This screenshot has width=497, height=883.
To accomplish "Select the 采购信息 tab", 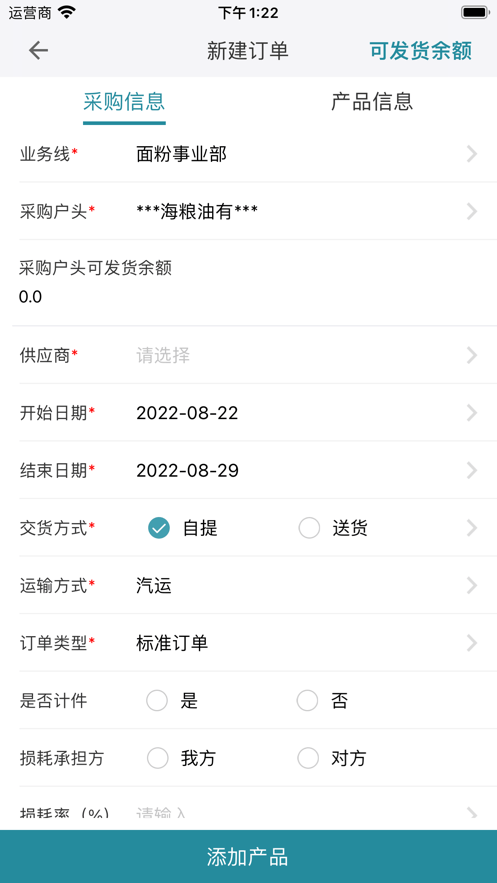I will tap(124, 102).
